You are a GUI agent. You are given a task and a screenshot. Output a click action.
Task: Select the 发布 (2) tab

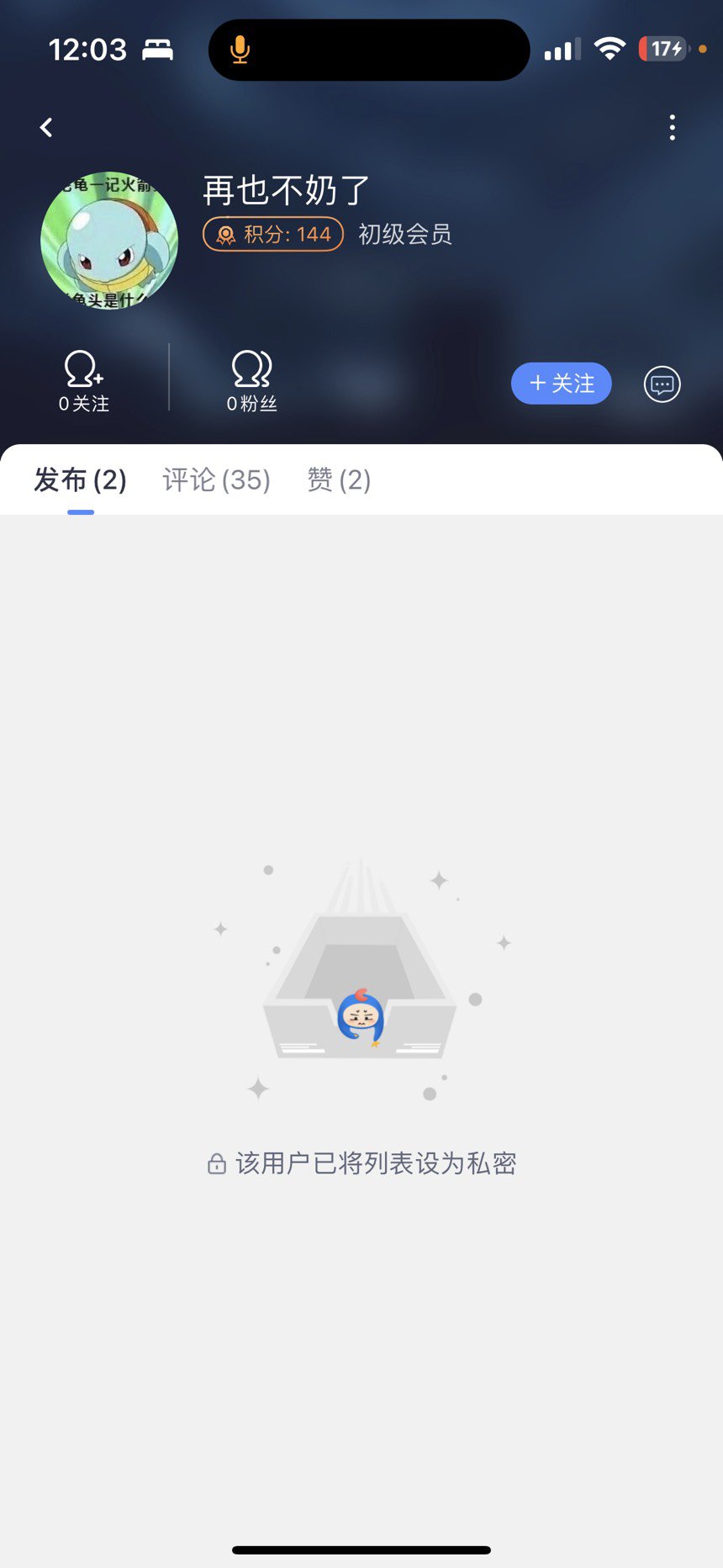coord(80,480)
